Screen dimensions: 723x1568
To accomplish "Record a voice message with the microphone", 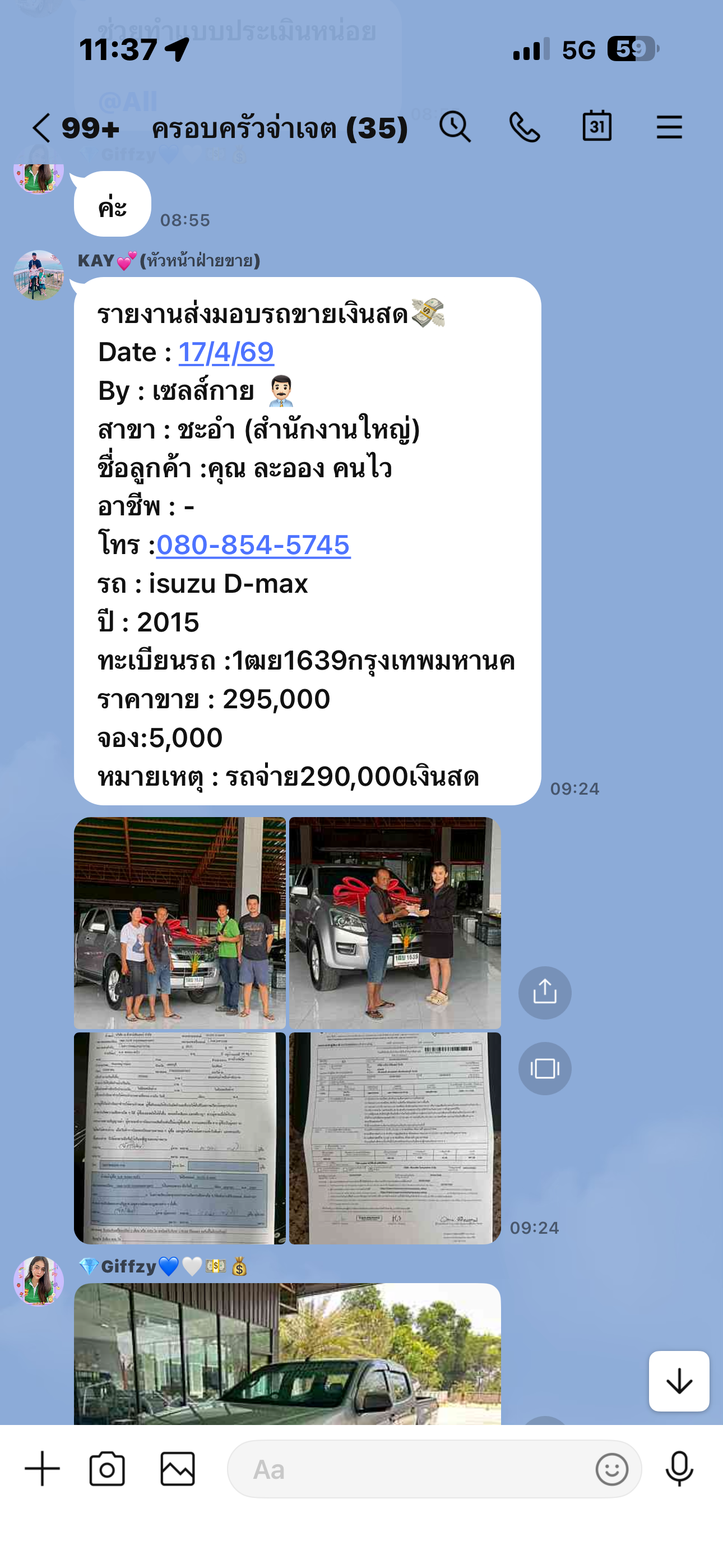I will [679, 1469].
